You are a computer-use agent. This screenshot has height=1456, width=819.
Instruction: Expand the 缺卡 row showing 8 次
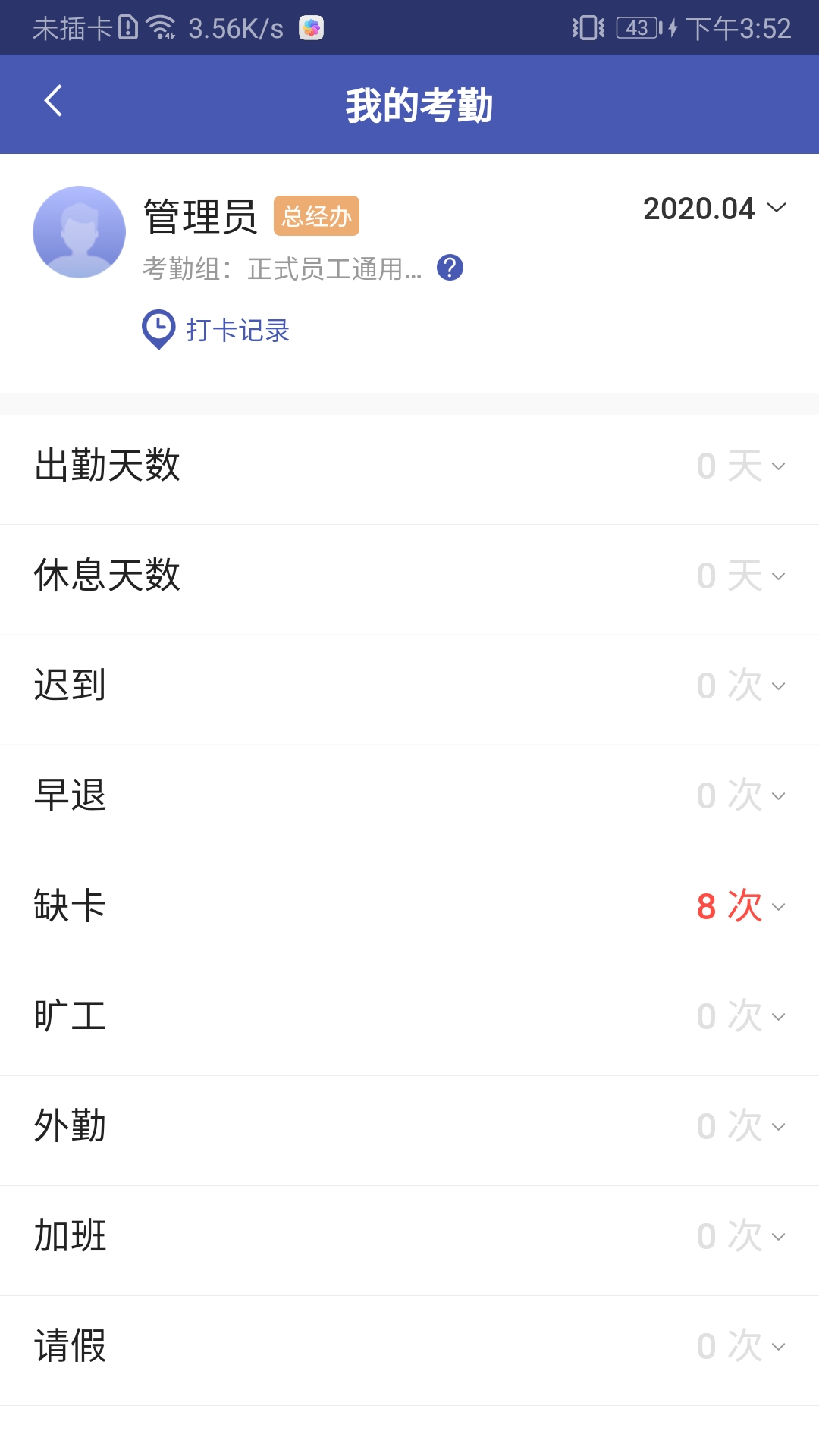point(780,907)
